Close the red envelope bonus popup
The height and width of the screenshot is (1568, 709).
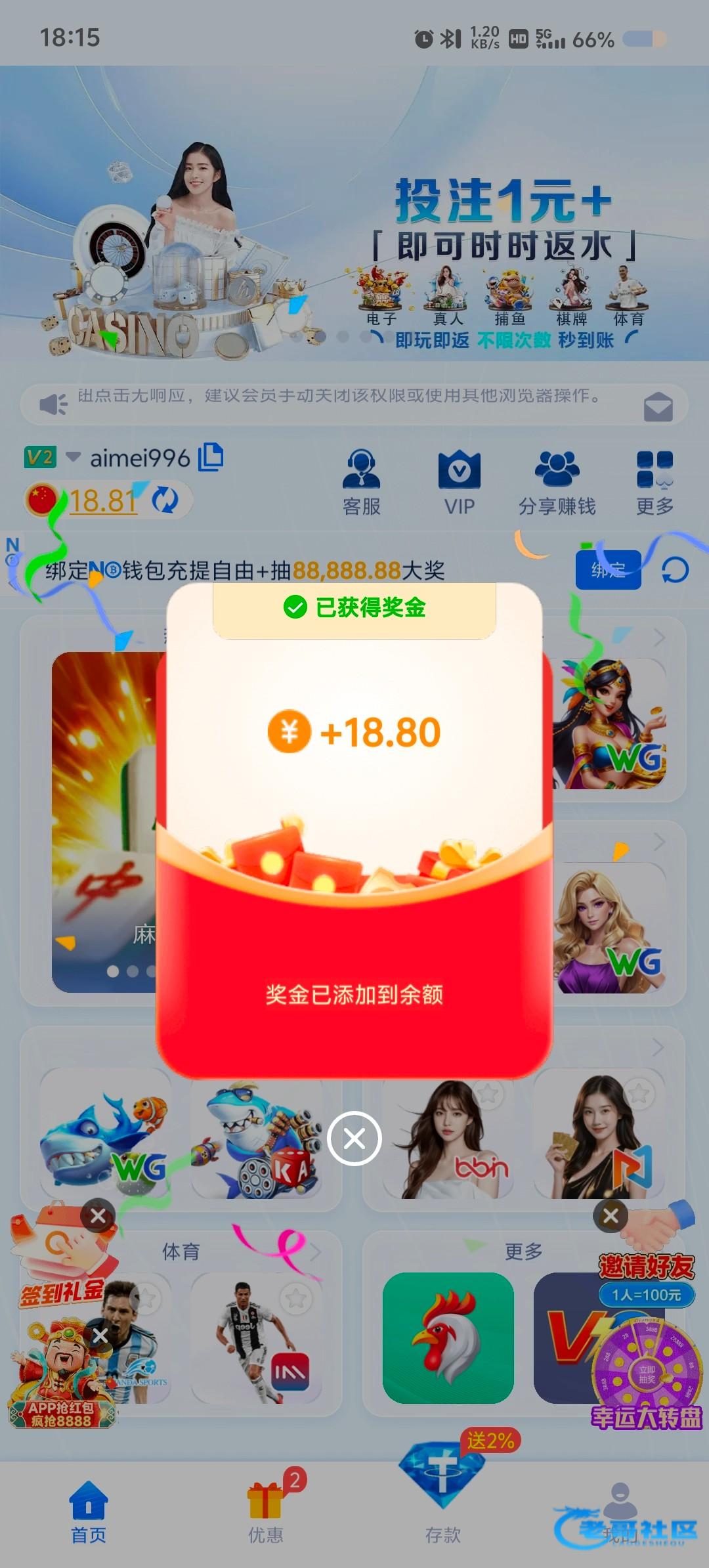click(x=354, y=1139)
